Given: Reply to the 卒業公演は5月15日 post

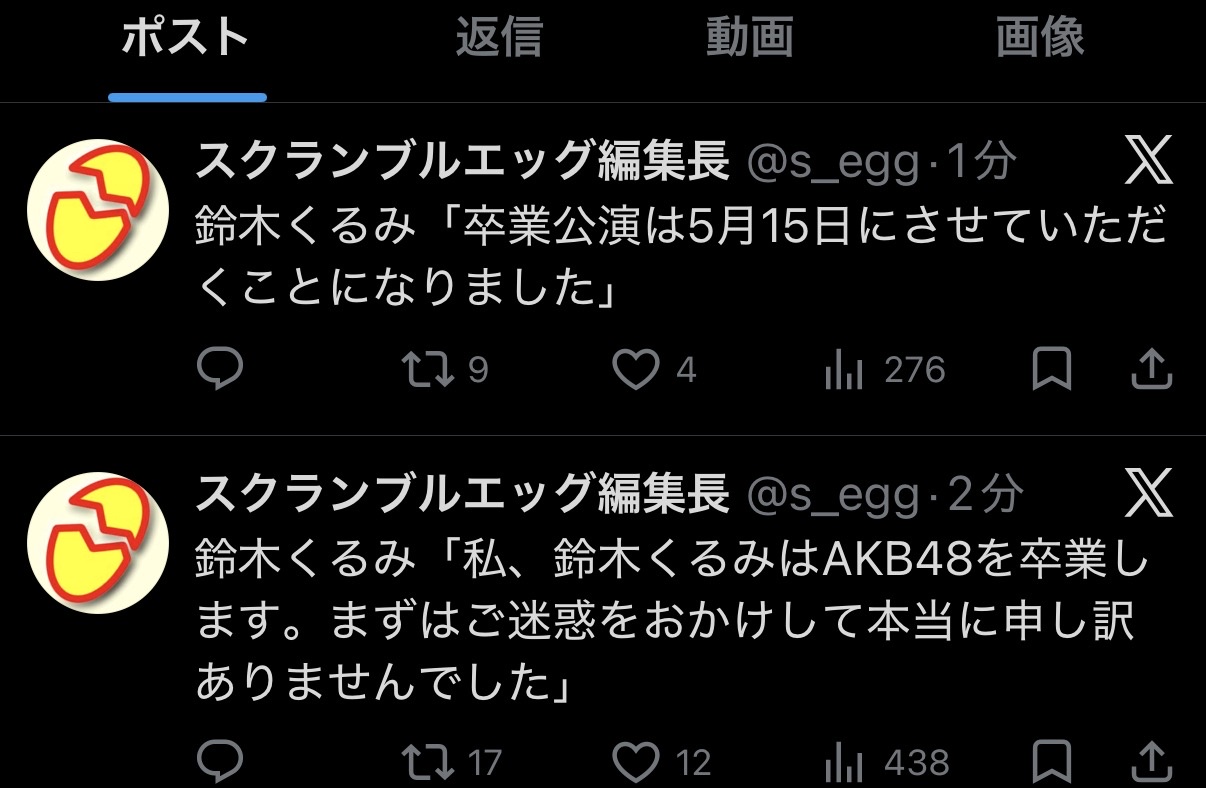Looking at the screenshot, I should pyautogui.click(x=219, y=371).
